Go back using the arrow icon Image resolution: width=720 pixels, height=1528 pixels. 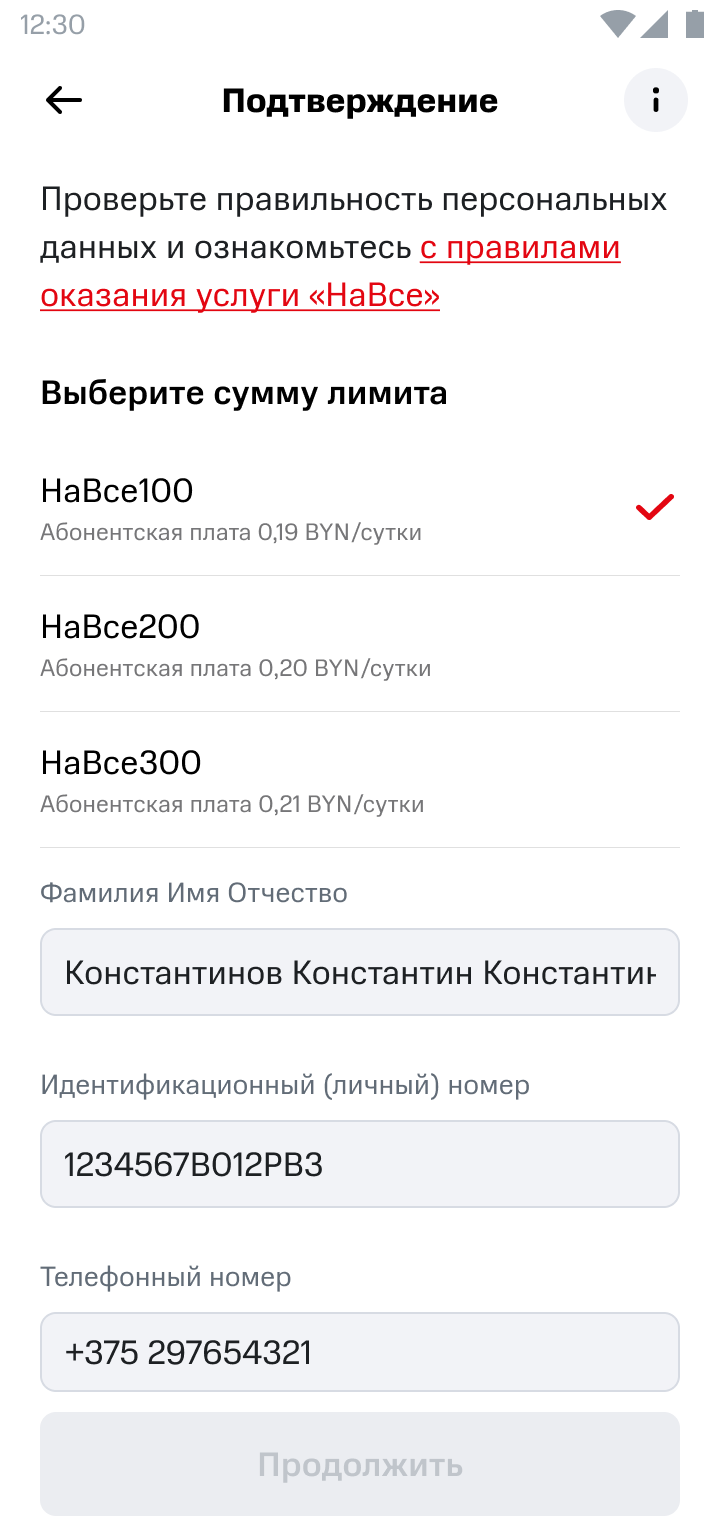(64, 100)
